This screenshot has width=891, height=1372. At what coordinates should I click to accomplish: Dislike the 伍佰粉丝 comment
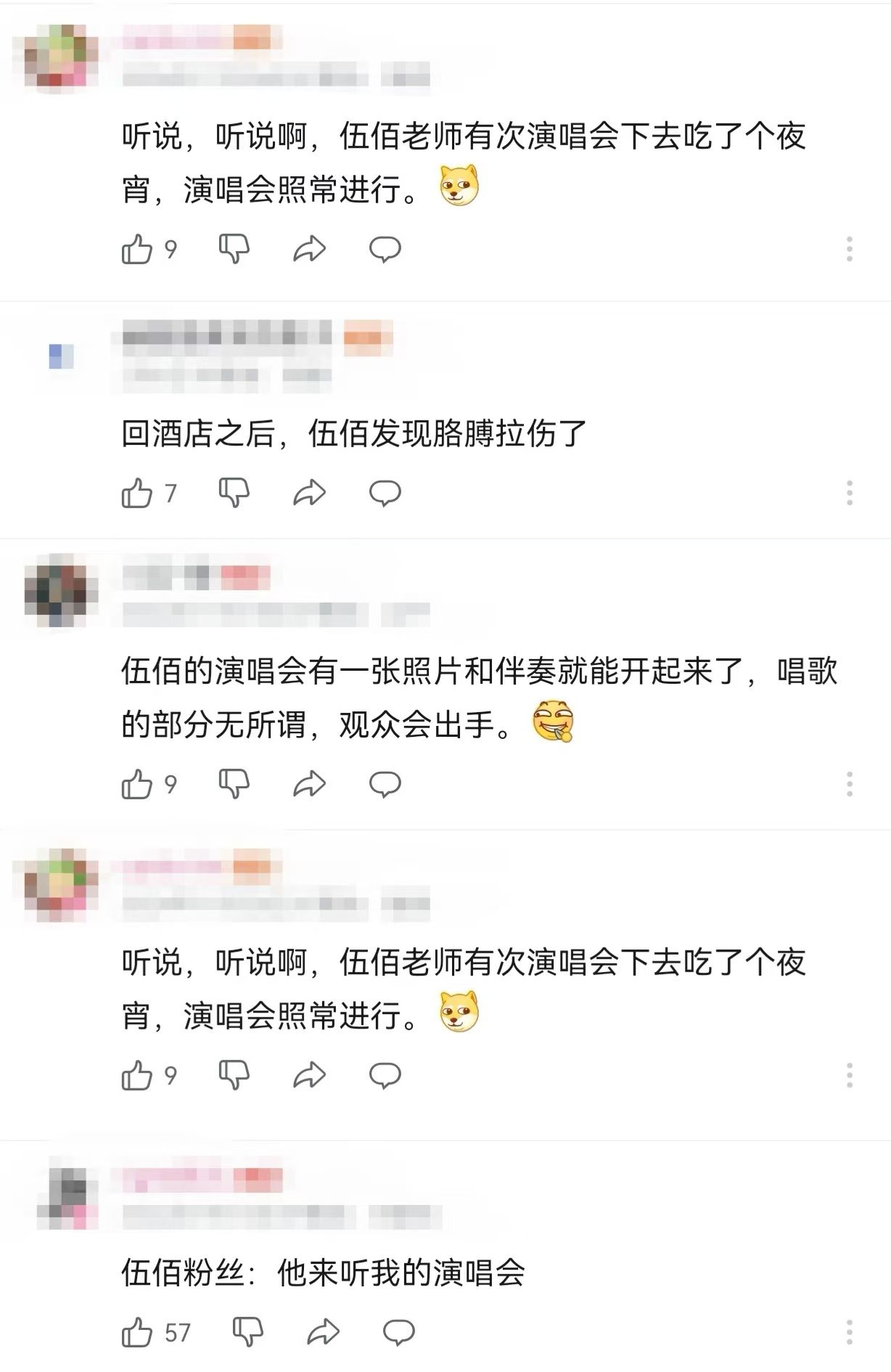[x=247, y=1333]
